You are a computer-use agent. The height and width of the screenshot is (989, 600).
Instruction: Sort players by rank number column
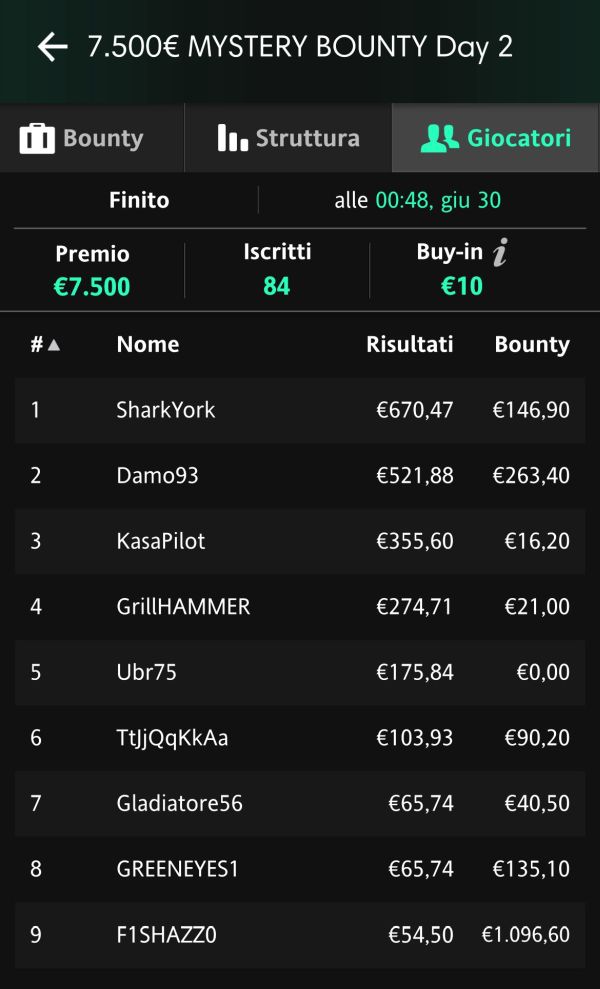pos(45,344)
